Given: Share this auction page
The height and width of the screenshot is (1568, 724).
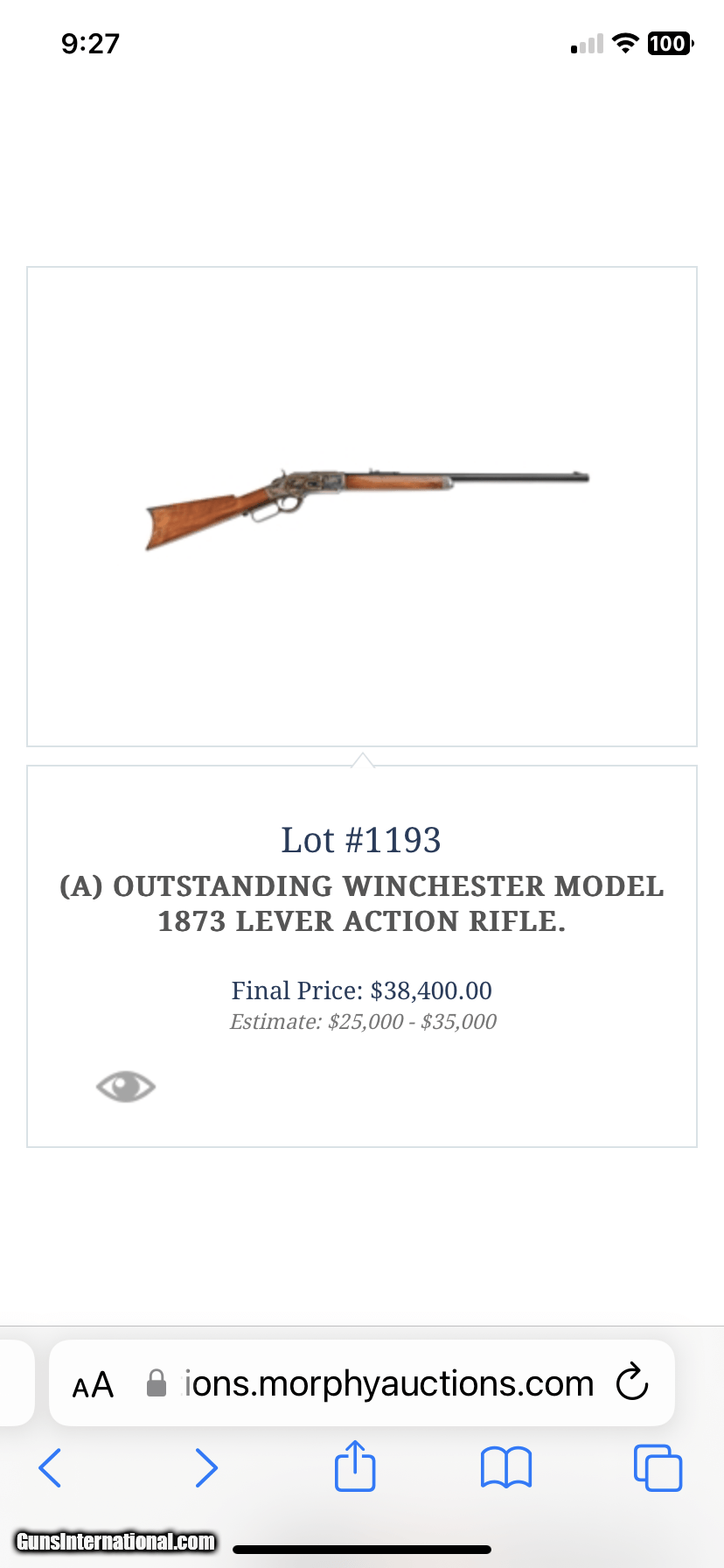Looking at the screenshot, I should pos(355,1466).
